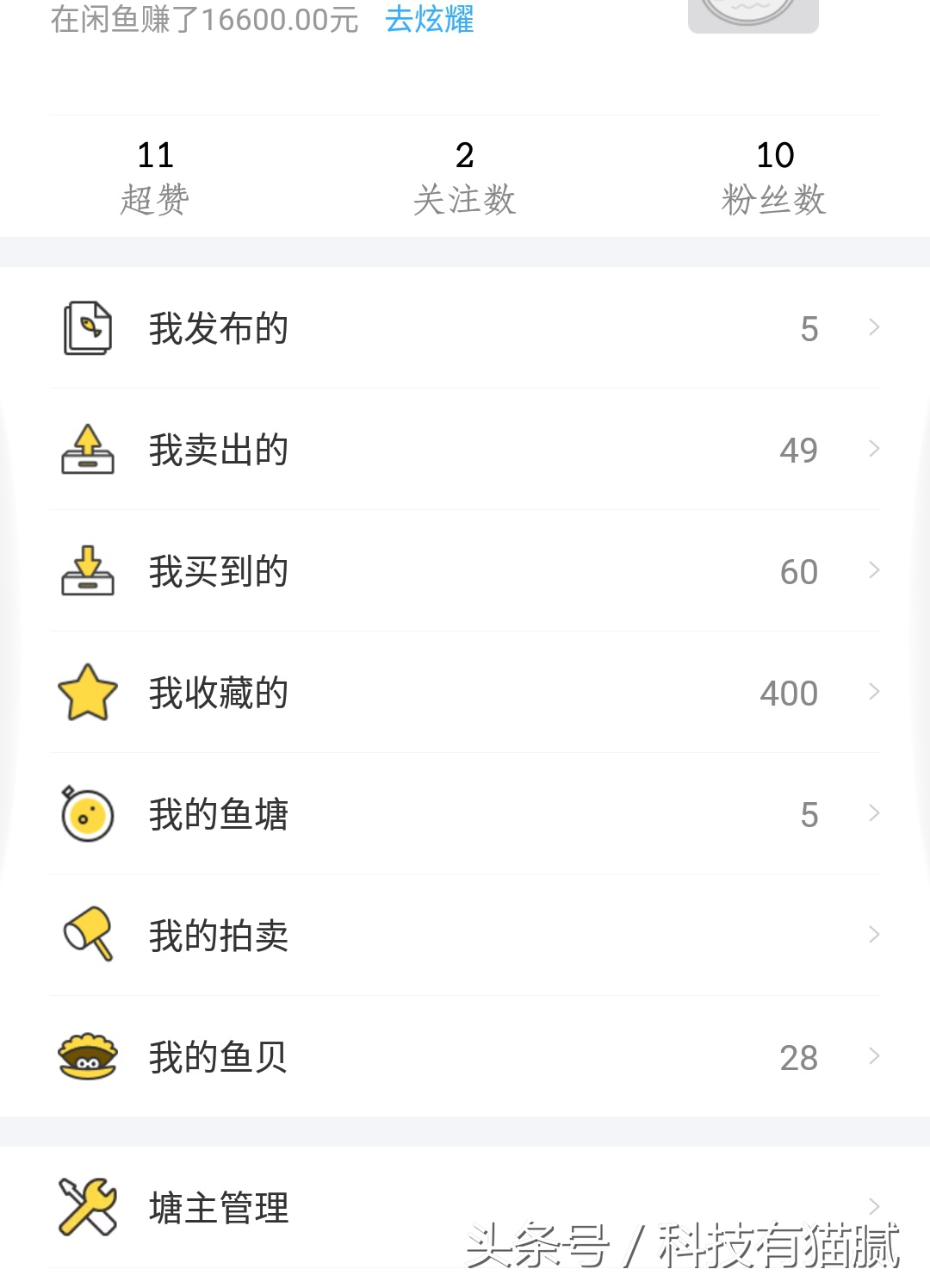Expand the chevron next to 我的鱼贝
Image resolution: width=930 pixels, height=1288 pixels.
pyautogui.click(x=875, y=1056)
